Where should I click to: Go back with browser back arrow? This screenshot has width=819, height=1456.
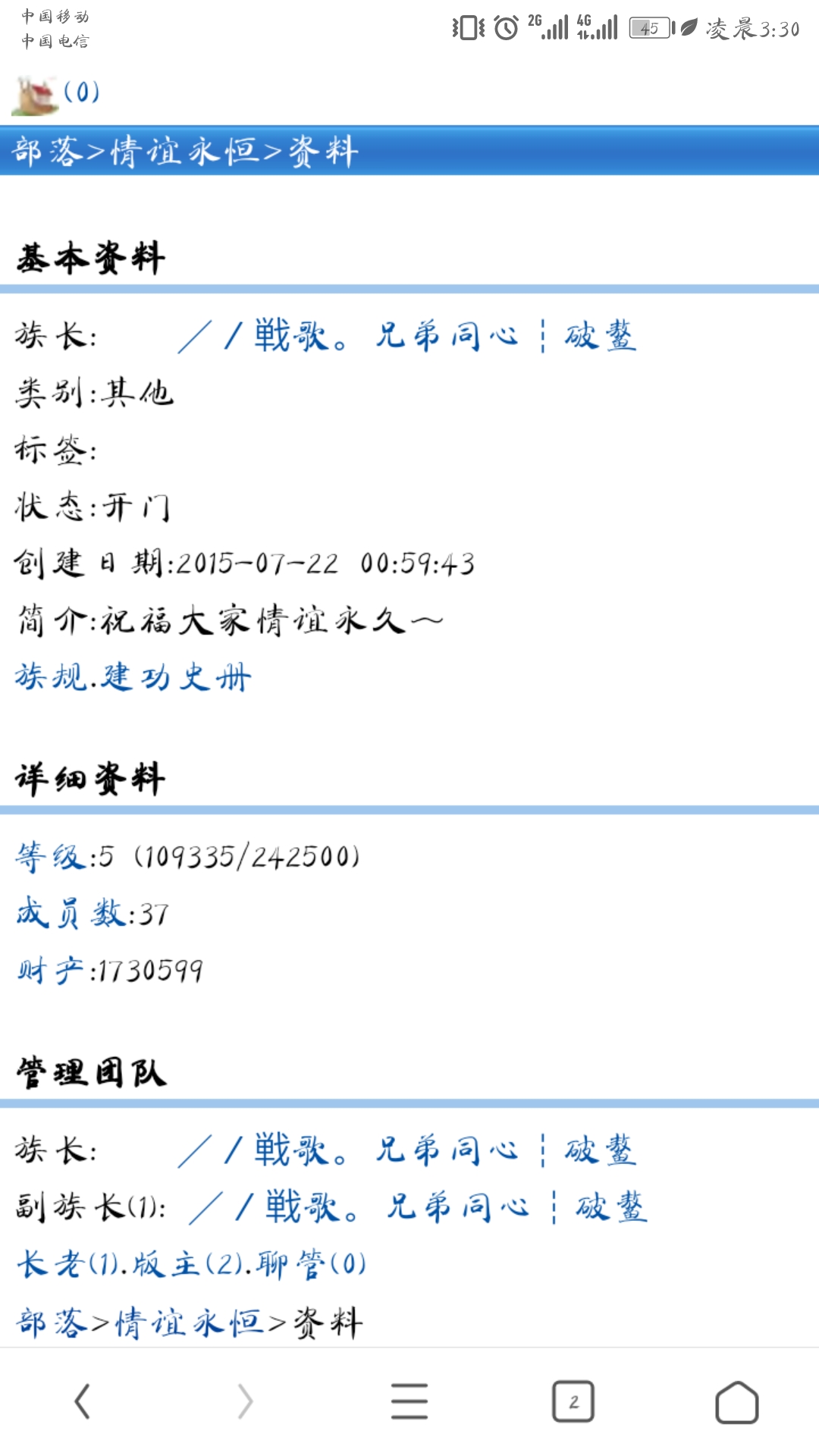(x=82, y=1401)
